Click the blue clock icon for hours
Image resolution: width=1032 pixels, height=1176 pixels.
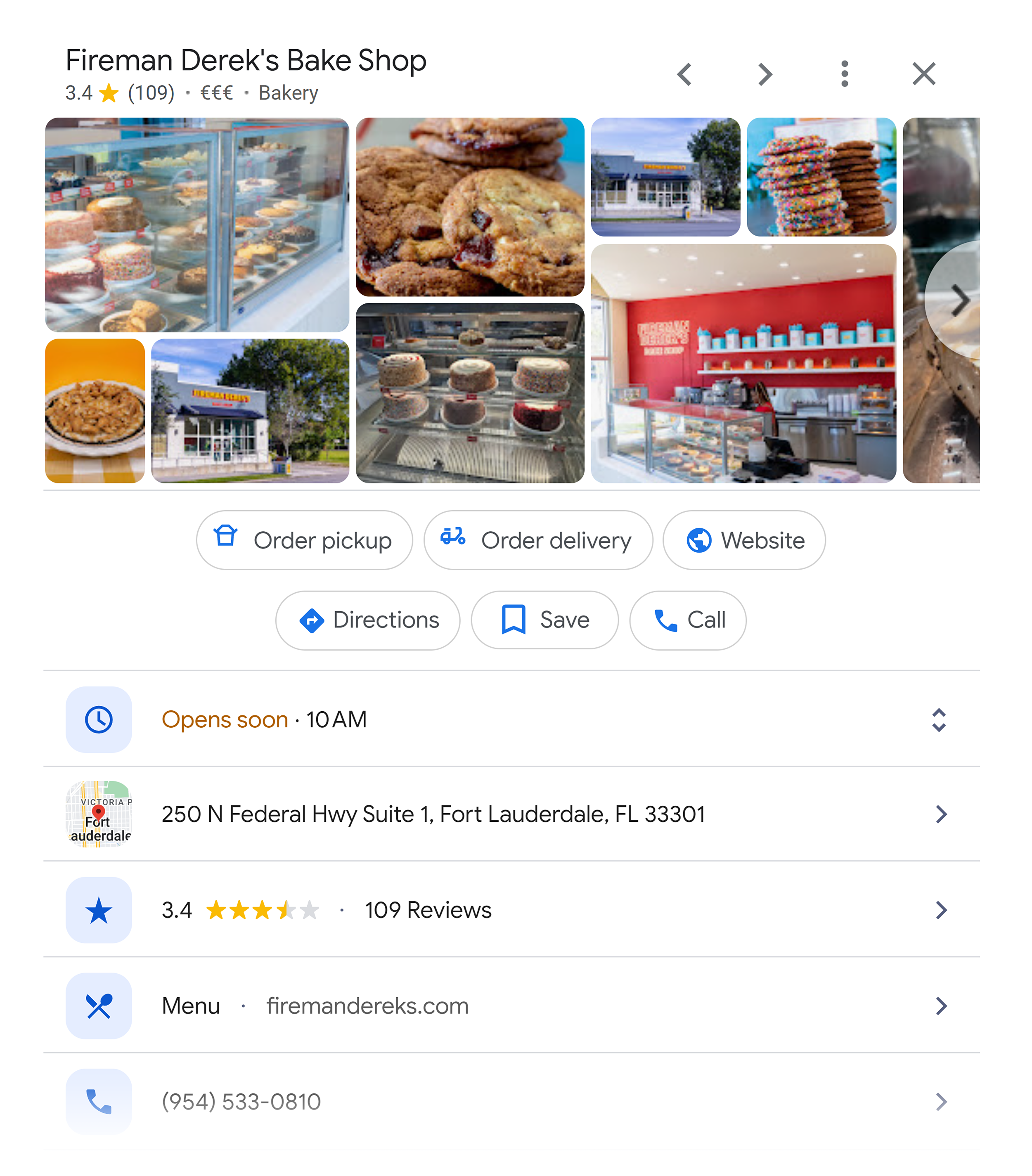[x=98, y=719]
